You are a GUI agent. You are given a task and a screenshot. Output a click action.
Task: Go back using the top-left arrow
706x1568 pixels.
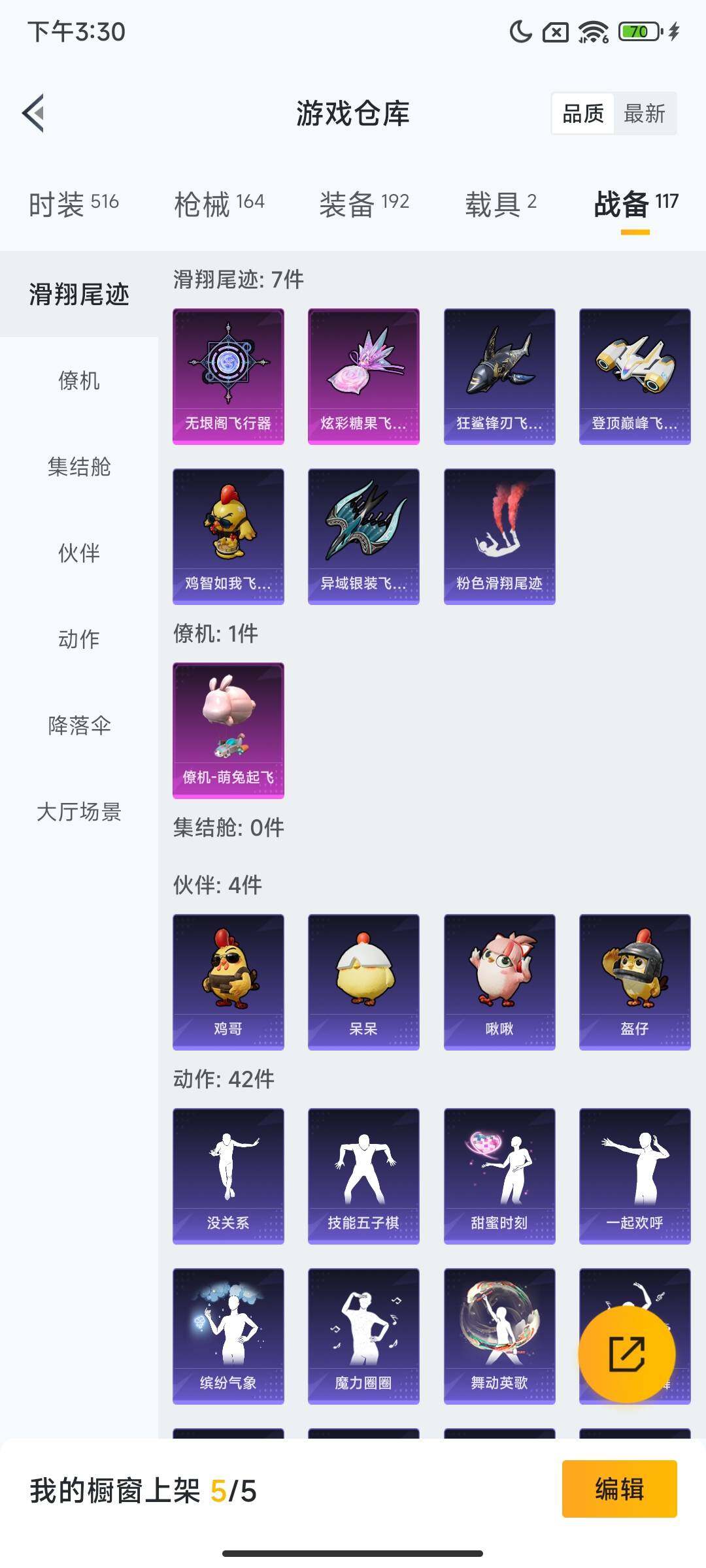point(34,113)
